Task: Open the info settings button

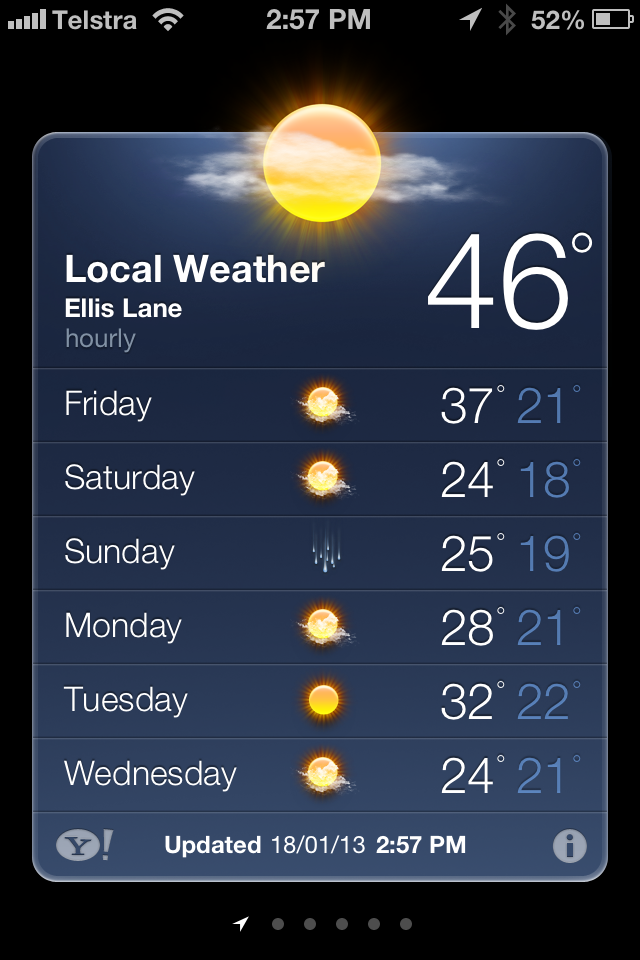Action: tap(569, 846)
